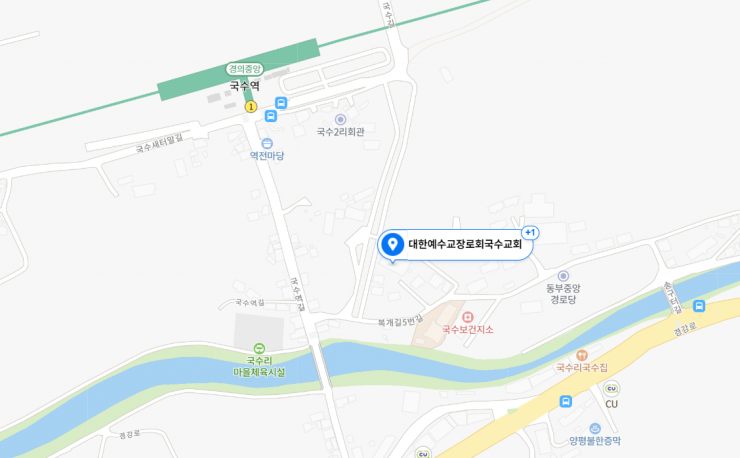Select the 역전마당 place marker
Viewport: 740px width, 458px height.
268,142
